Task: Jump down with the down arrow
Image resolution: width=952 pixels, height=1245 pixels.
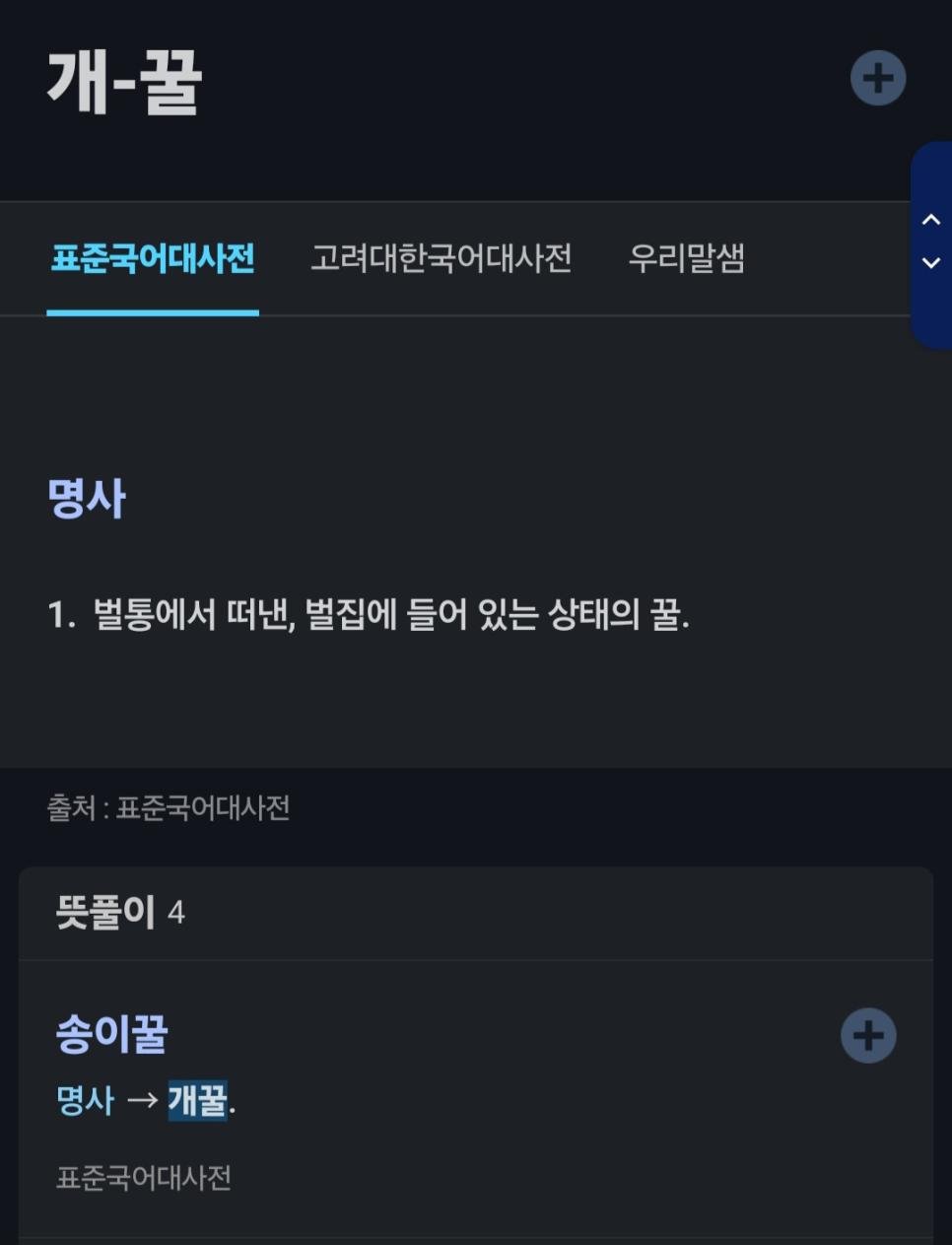Action: 930,263
